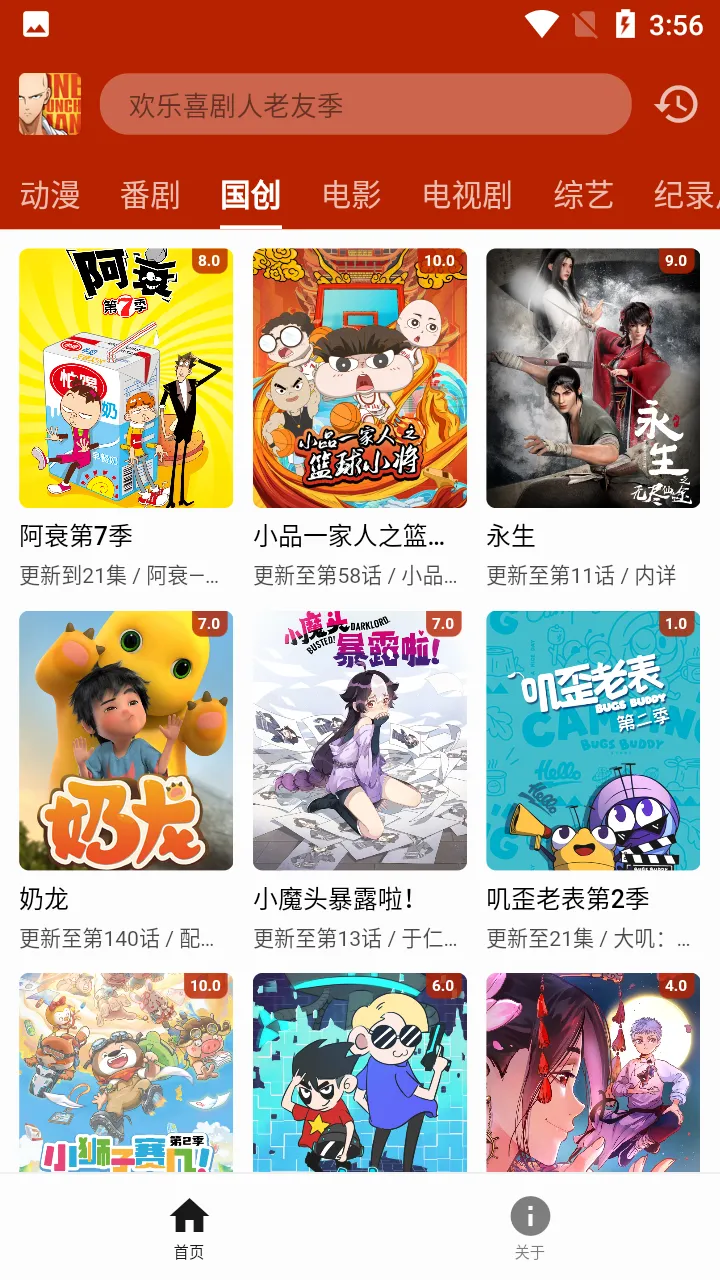Switch to the 电影 tab
This screenshot has height=1280, width=720.
[351, 195]
